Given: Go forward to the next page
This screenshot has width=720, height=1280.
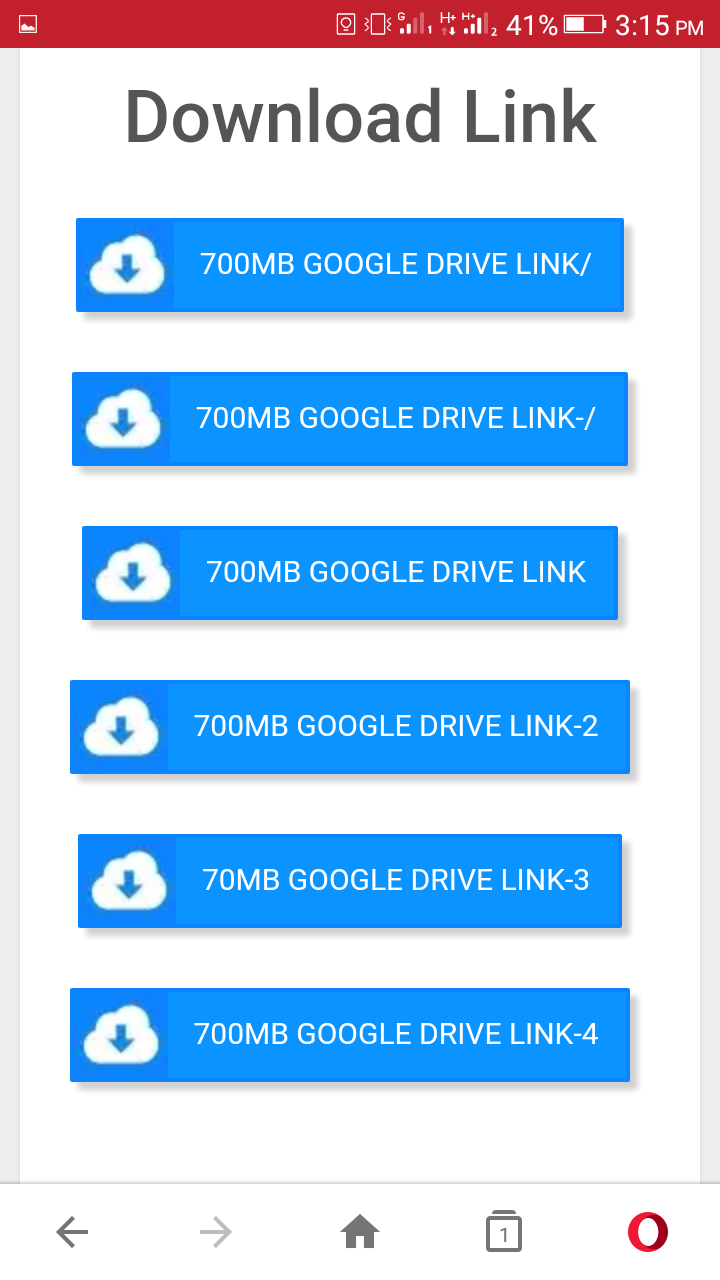Looking at the screenshot, I should tap(216, 1233).
